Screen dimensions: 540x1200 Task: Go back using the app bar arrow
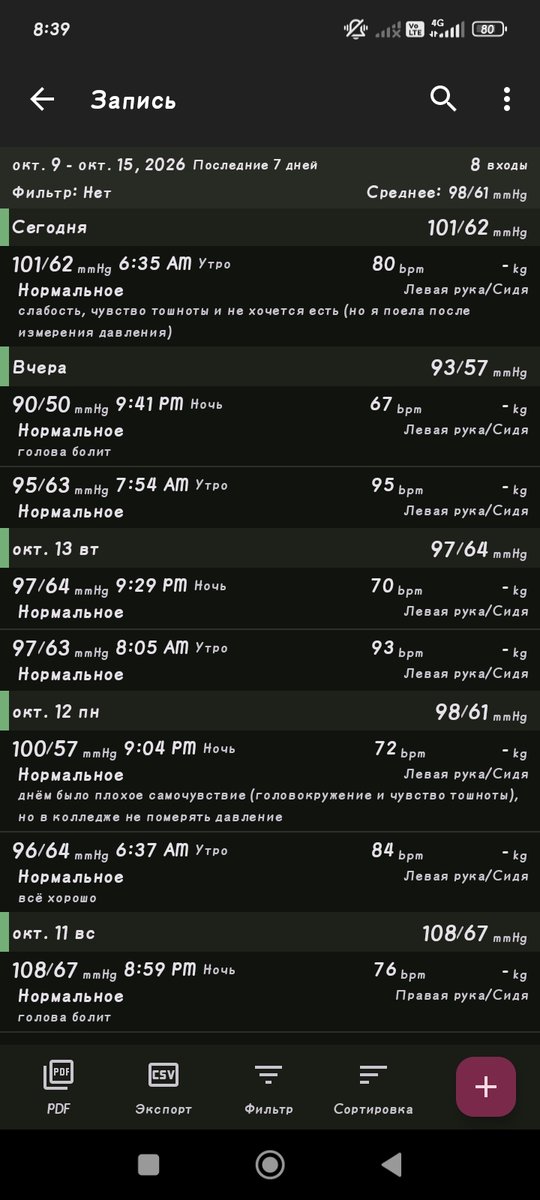click(42, 99)
